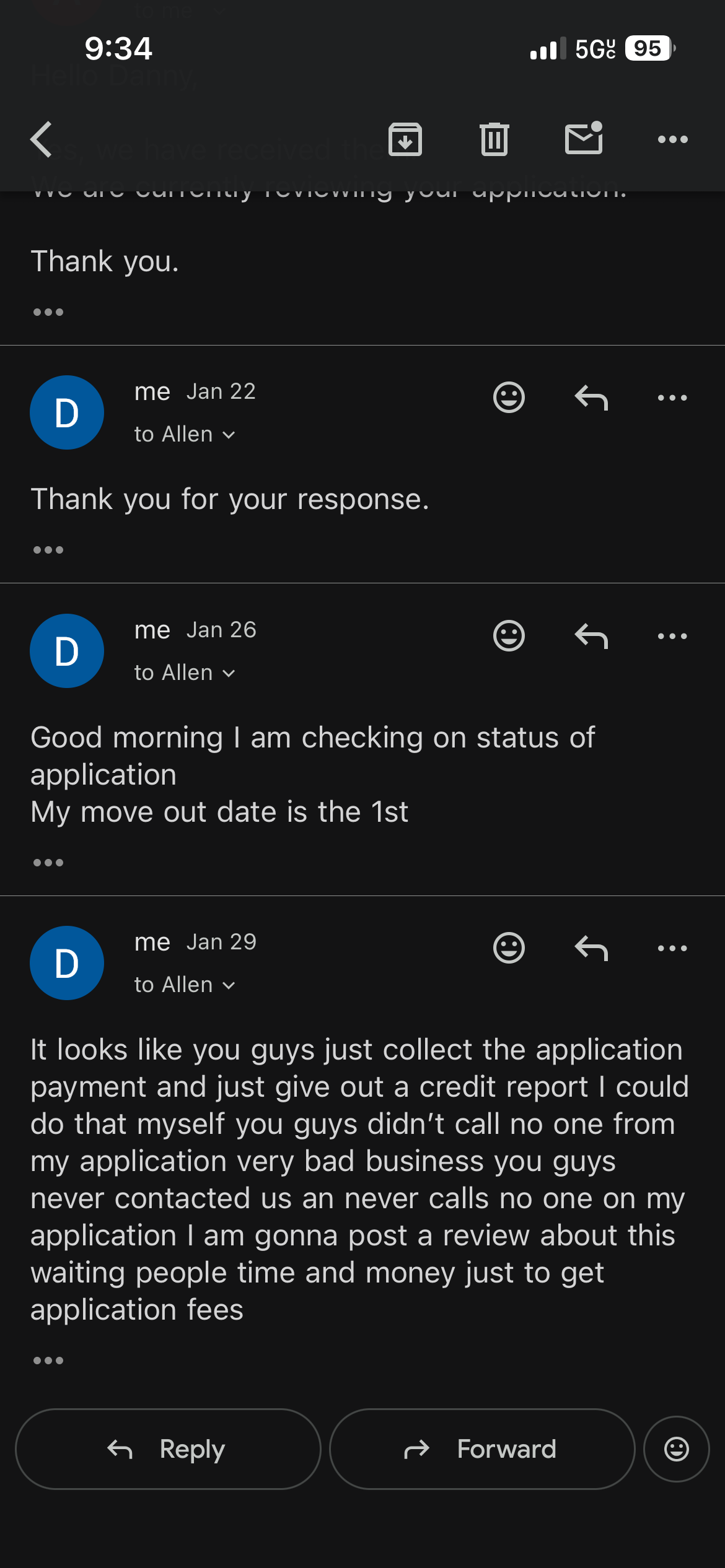
Task: Open more options for Jan 22 message
Action: tap(672, 398)
